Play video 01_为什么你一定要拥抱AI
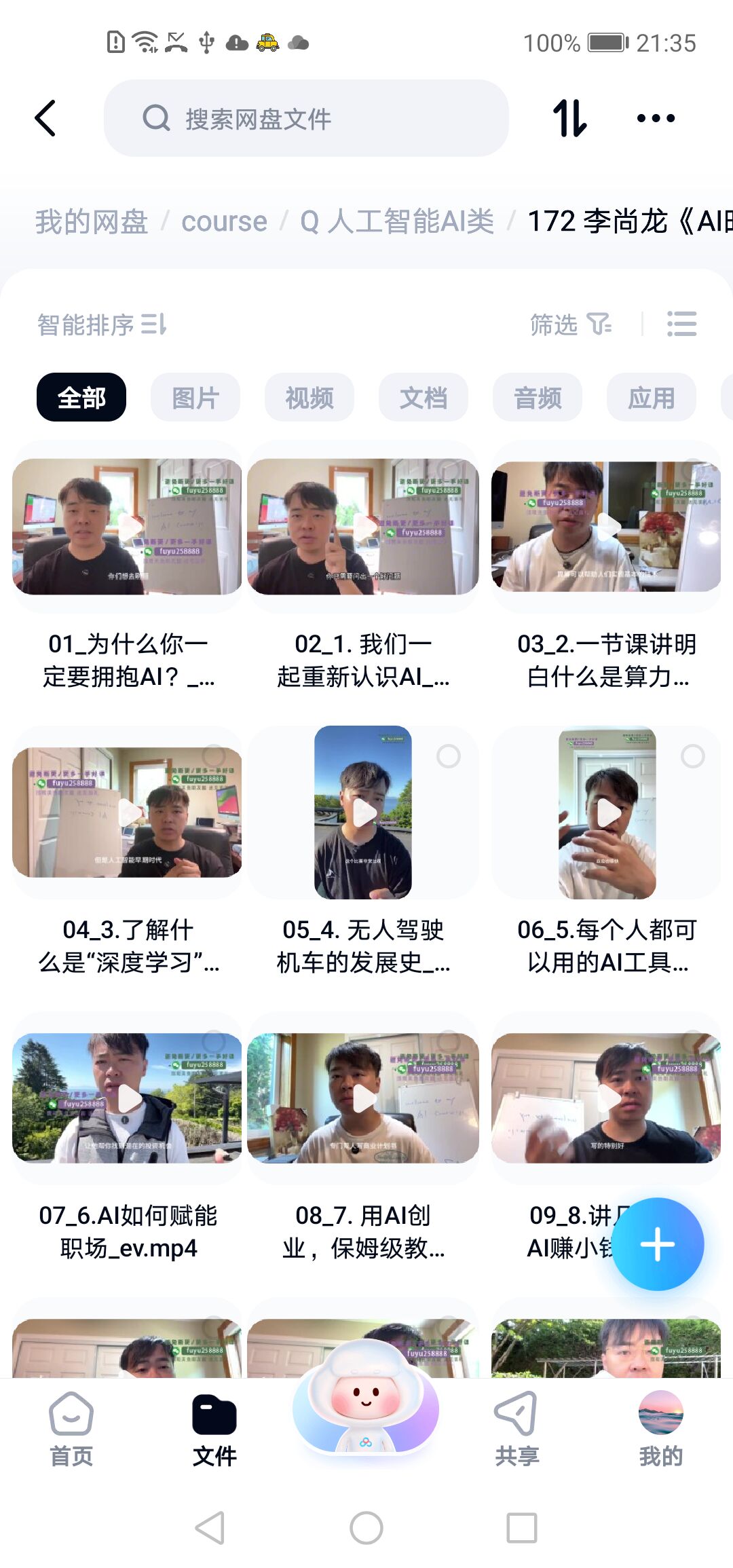The height and width of the screenshot is (1568, 733). point(128,527)
